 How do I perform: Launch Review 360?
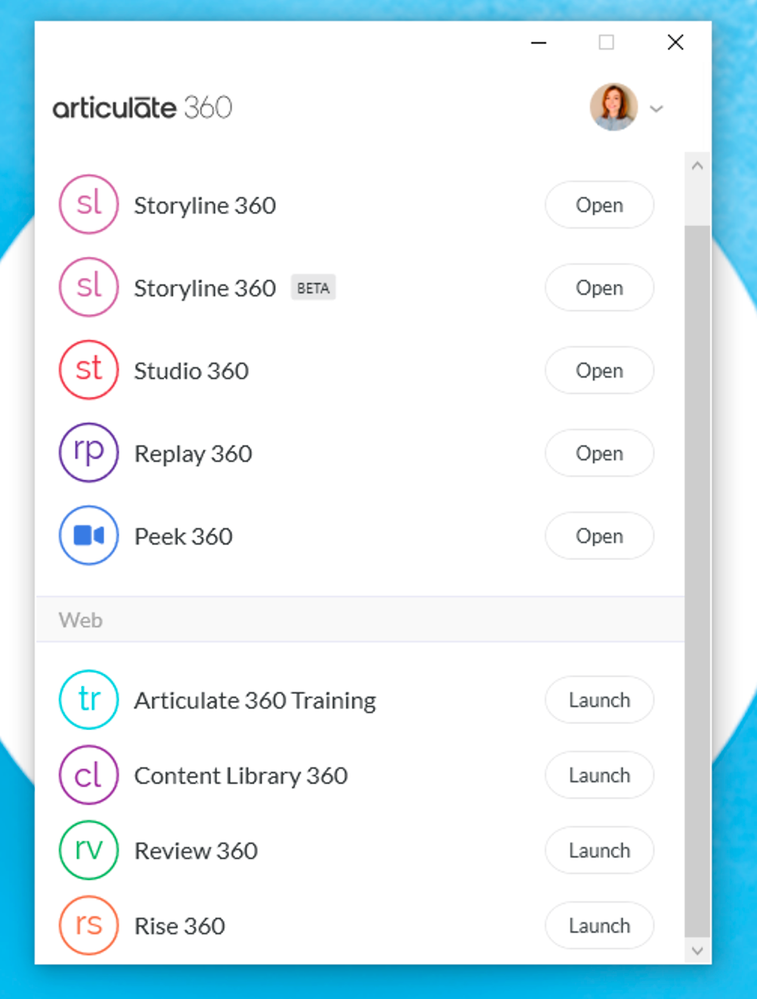pyautogui.click(x=599, y=851)
